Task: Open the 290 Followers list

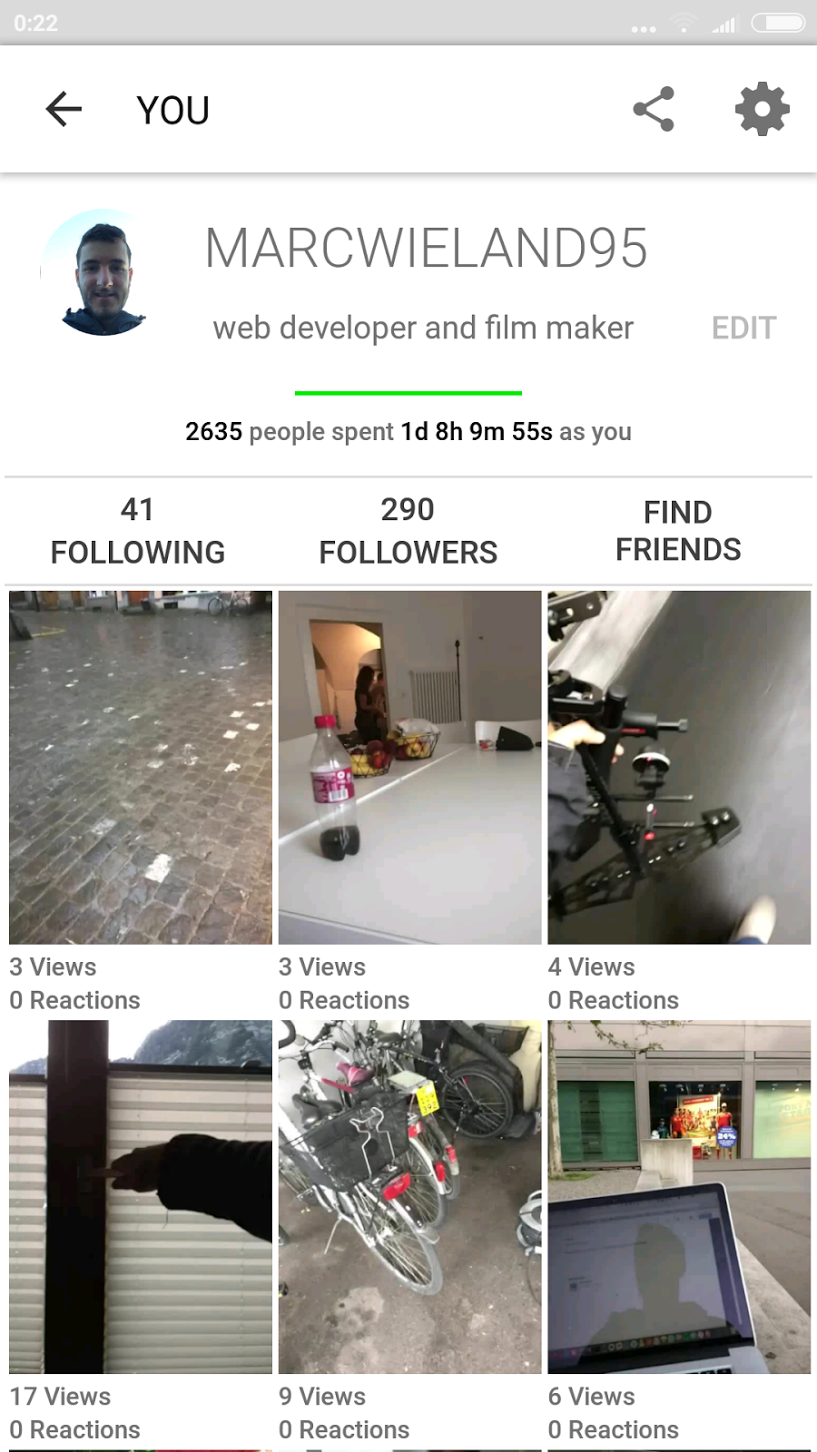Action: (x=408, y=531)
